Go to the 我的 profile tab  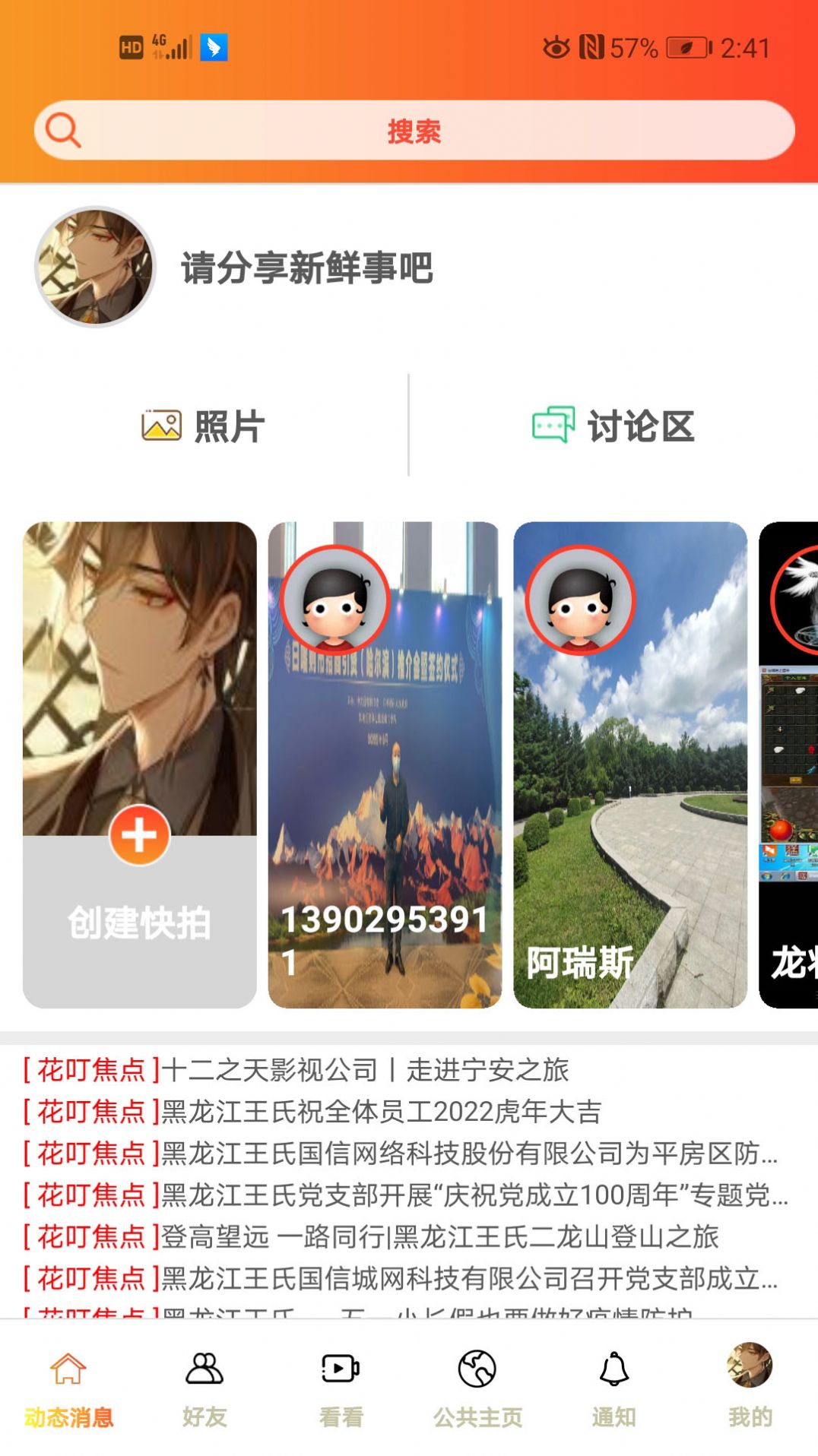tap(750, 1389)
